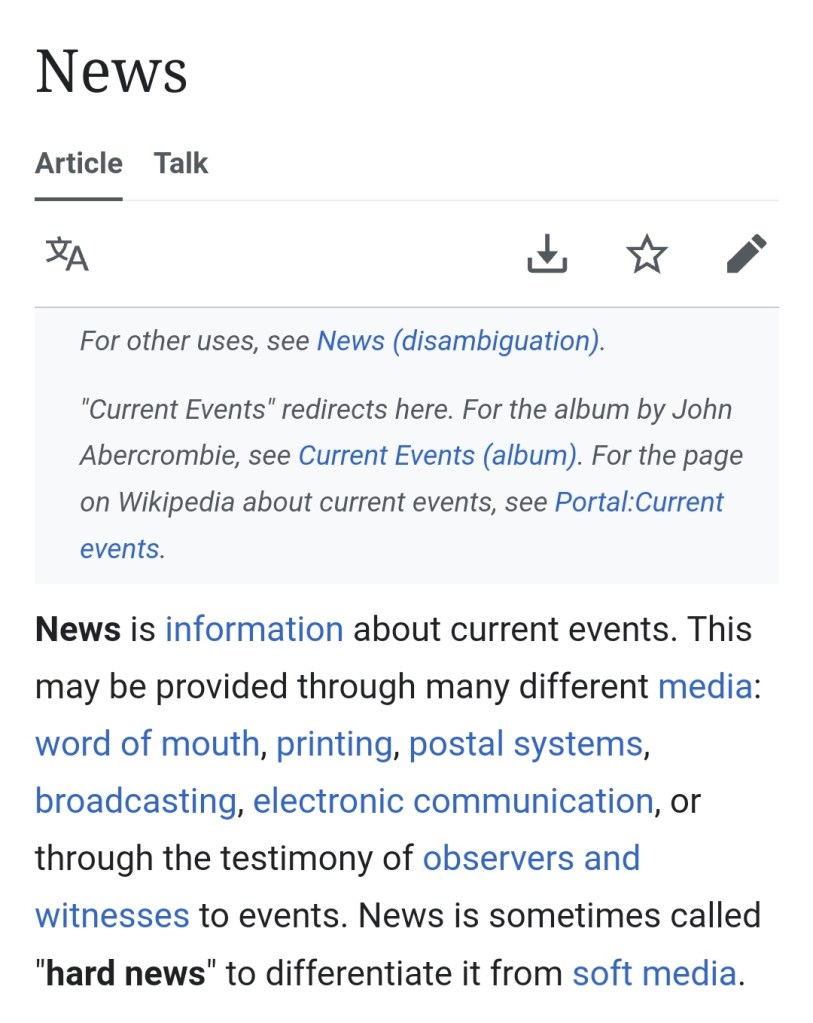Follow the soft media link

654,973
